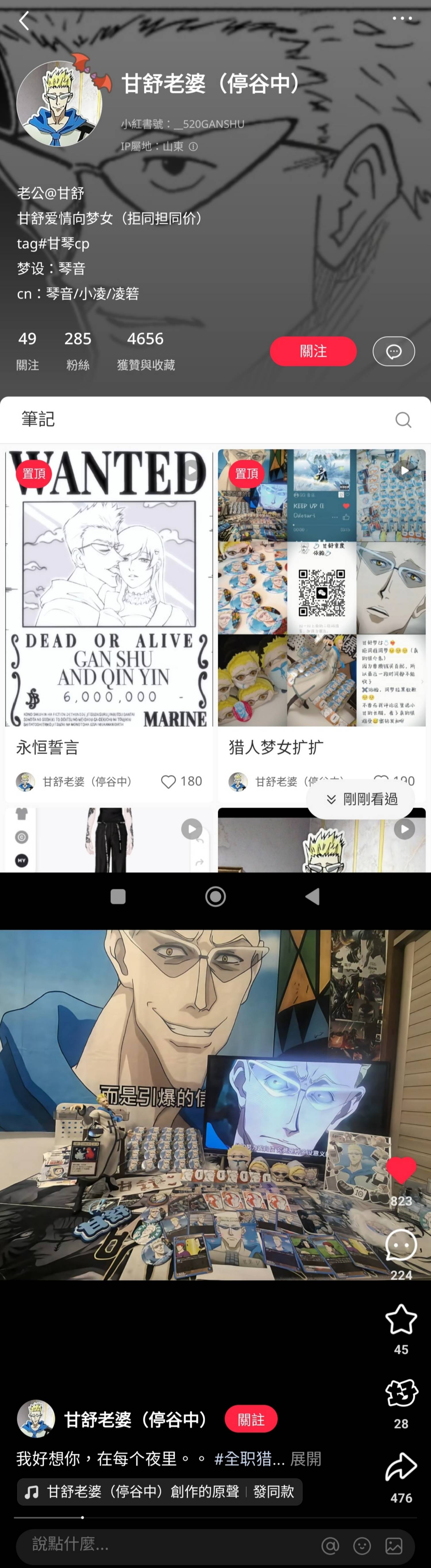Open the video's 224 comments
This screenshot has width=431, height=1568.
(401, 1245)
